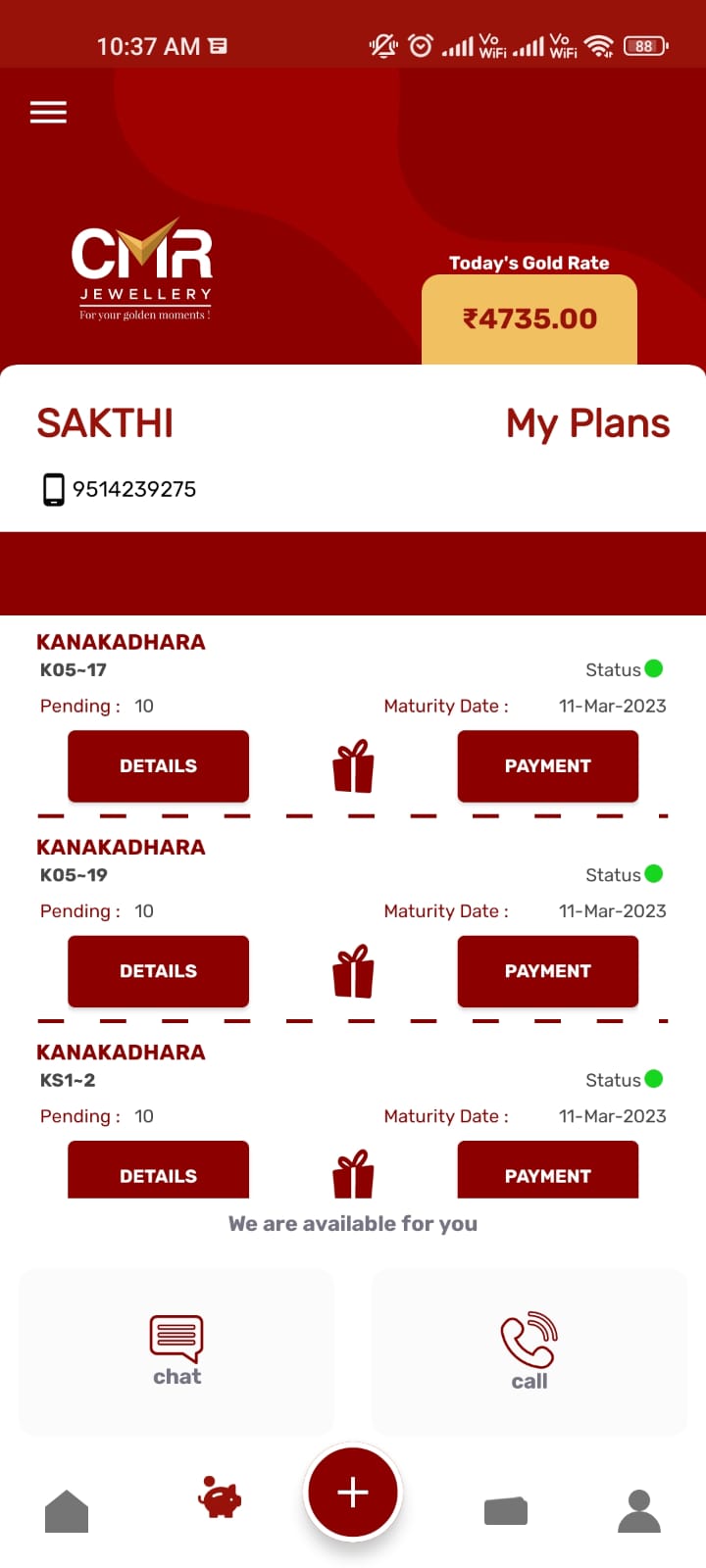706x1568 pixels.
Task: Make payment for plan K05~19
Action: coord(547,971)
